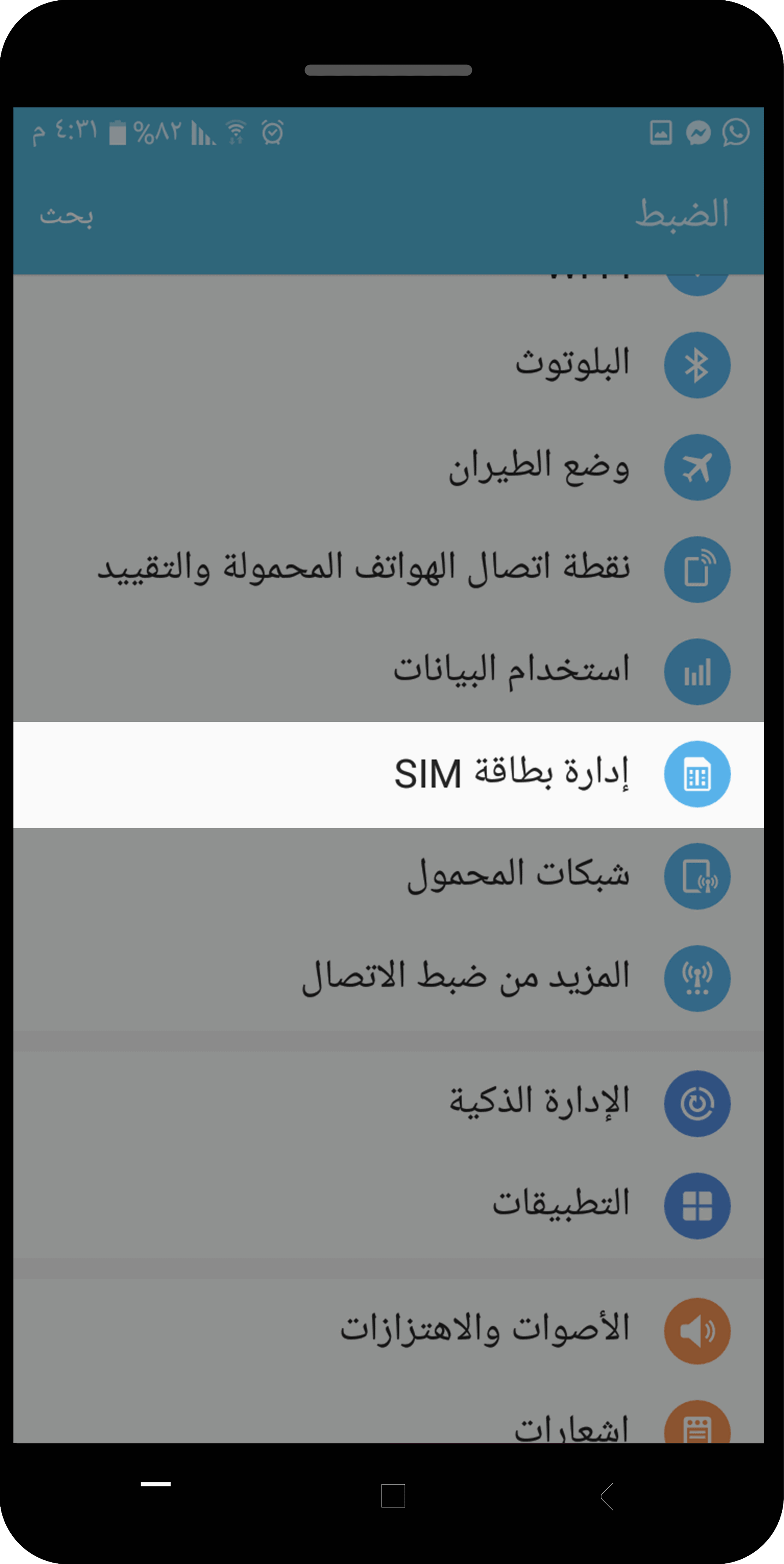Screen dimensions: 784x1564
Task: Select the Bluetooth icon
Action: [x=697, y=365]
